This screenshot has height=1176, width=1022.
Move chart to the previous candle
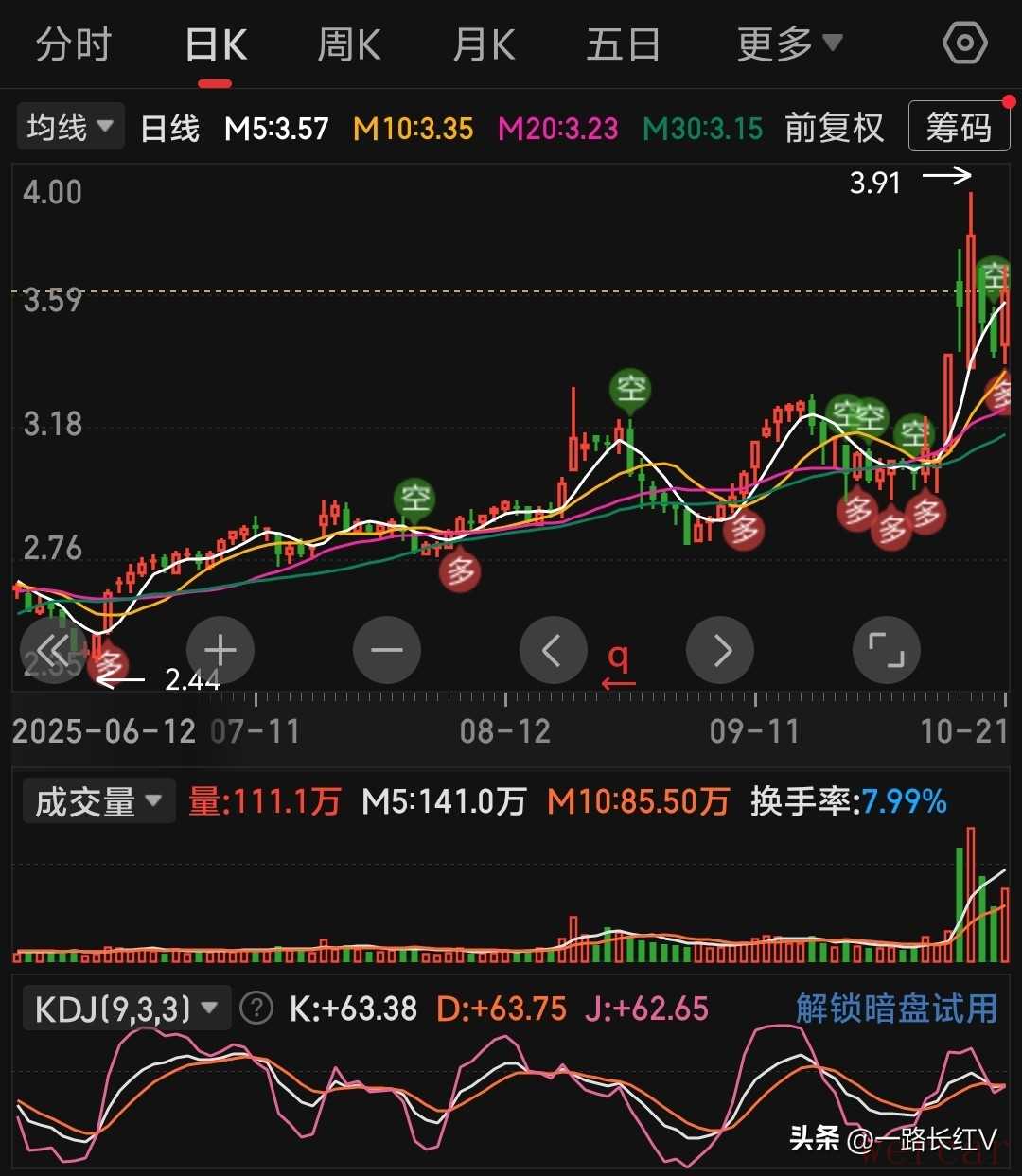pos(553,650)
